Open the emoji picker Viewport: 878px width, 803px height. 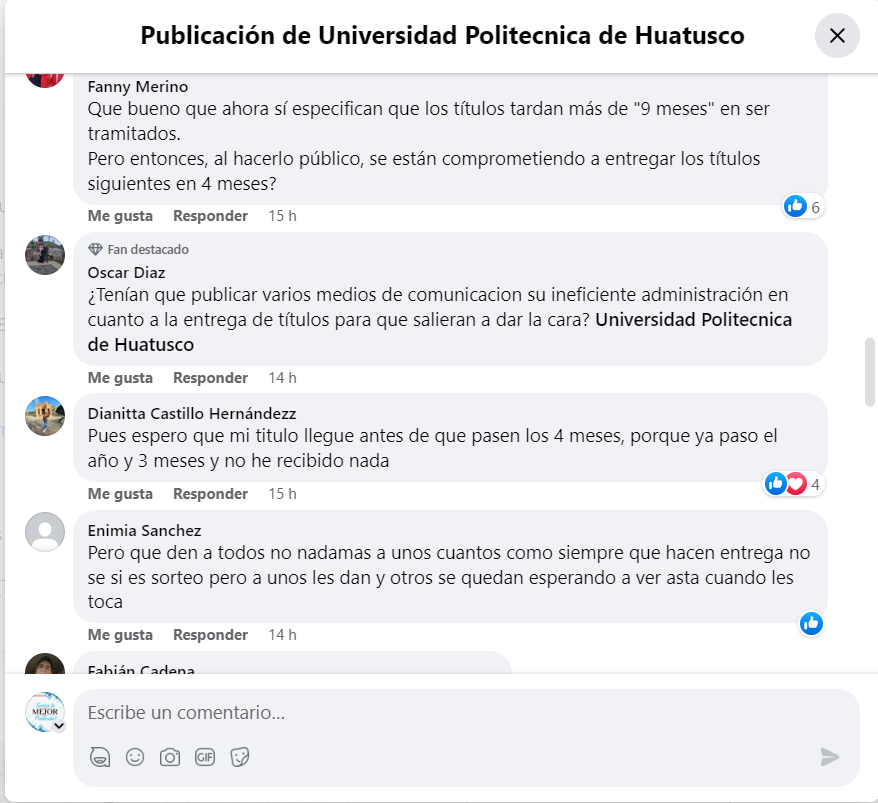[x=135, y=757]
